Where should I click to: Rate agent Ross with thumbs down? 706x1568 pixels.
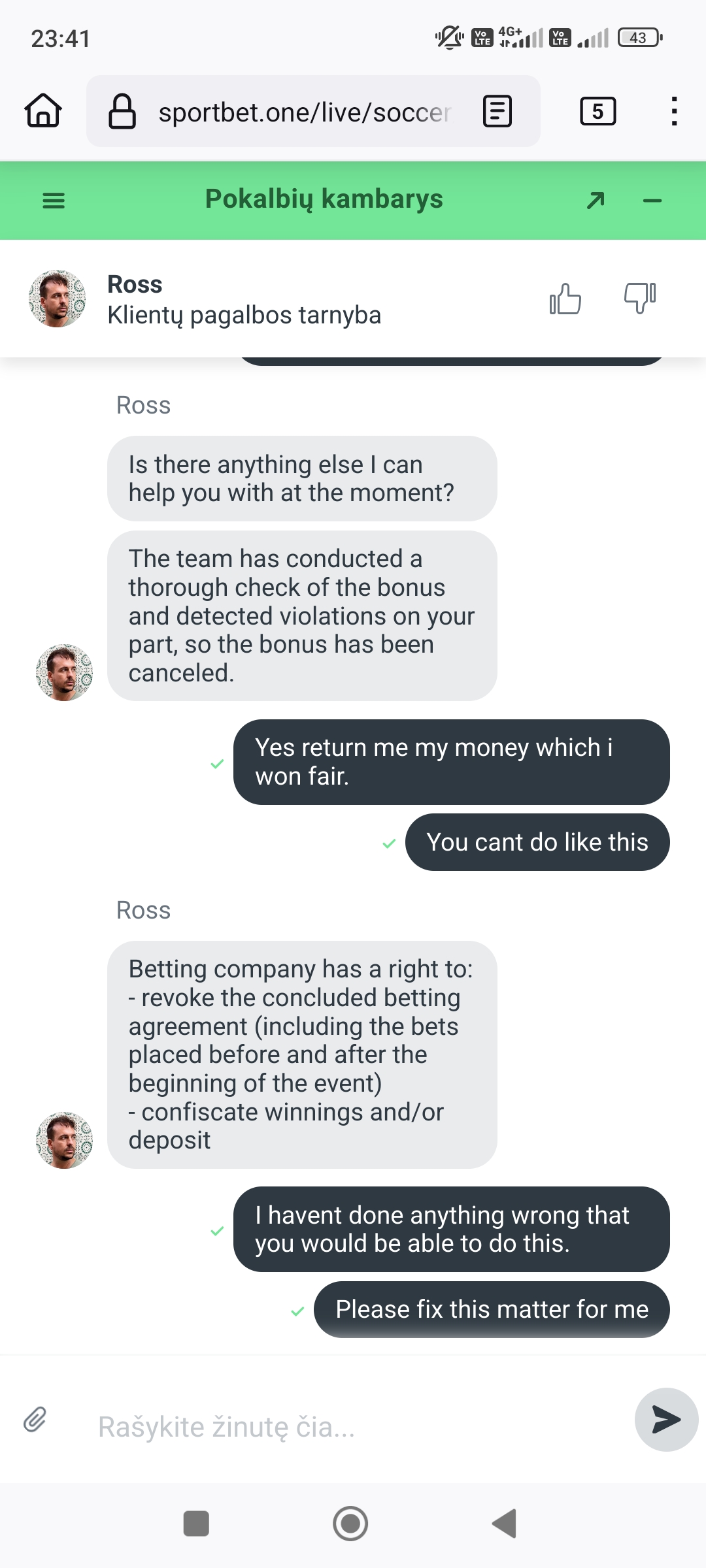[x=640, y=298]
